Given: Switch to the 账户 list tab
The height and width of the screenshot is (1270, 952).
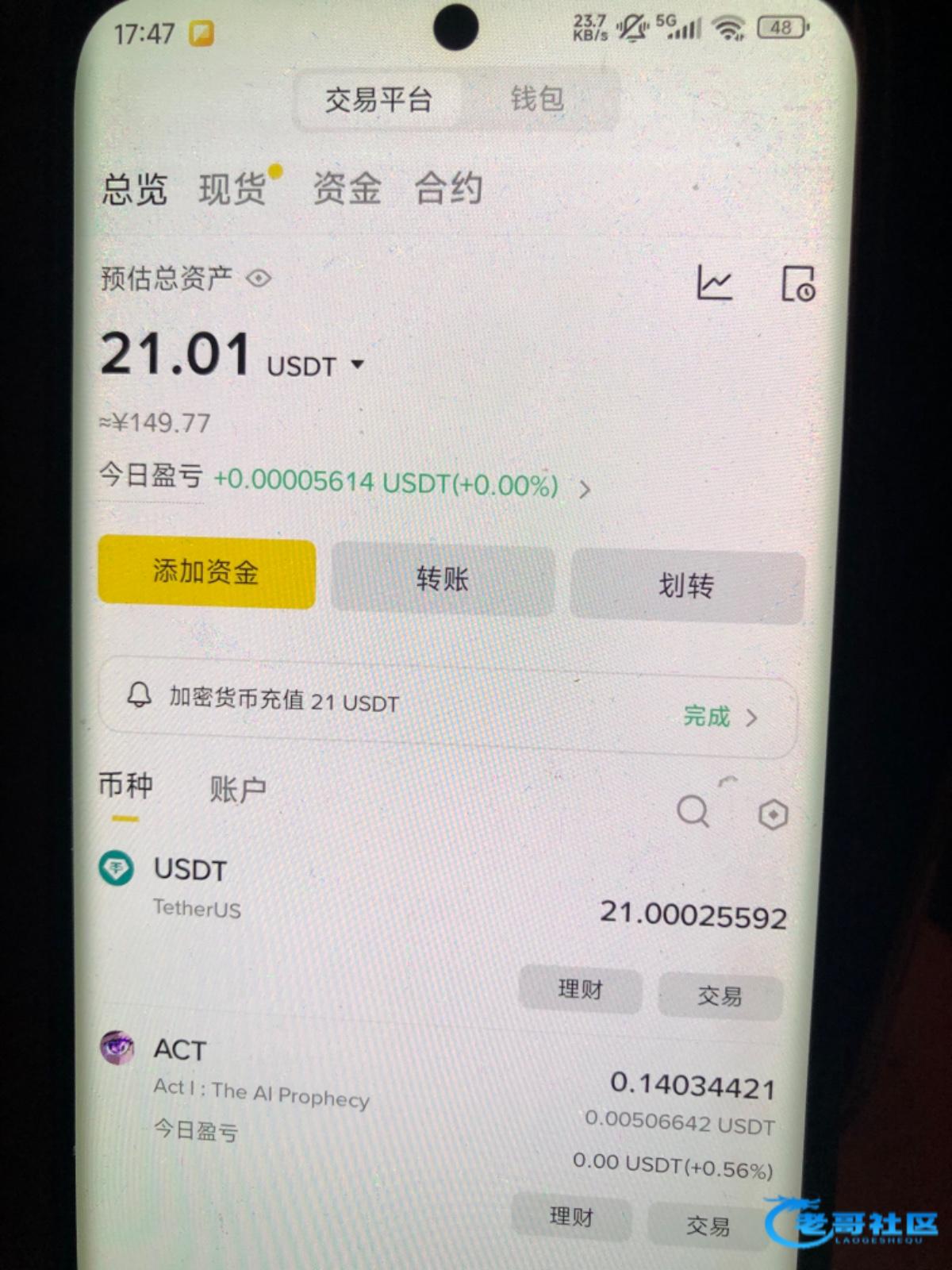Looking at the screenshot, I should pyautogui.click(x=237, y=790).
